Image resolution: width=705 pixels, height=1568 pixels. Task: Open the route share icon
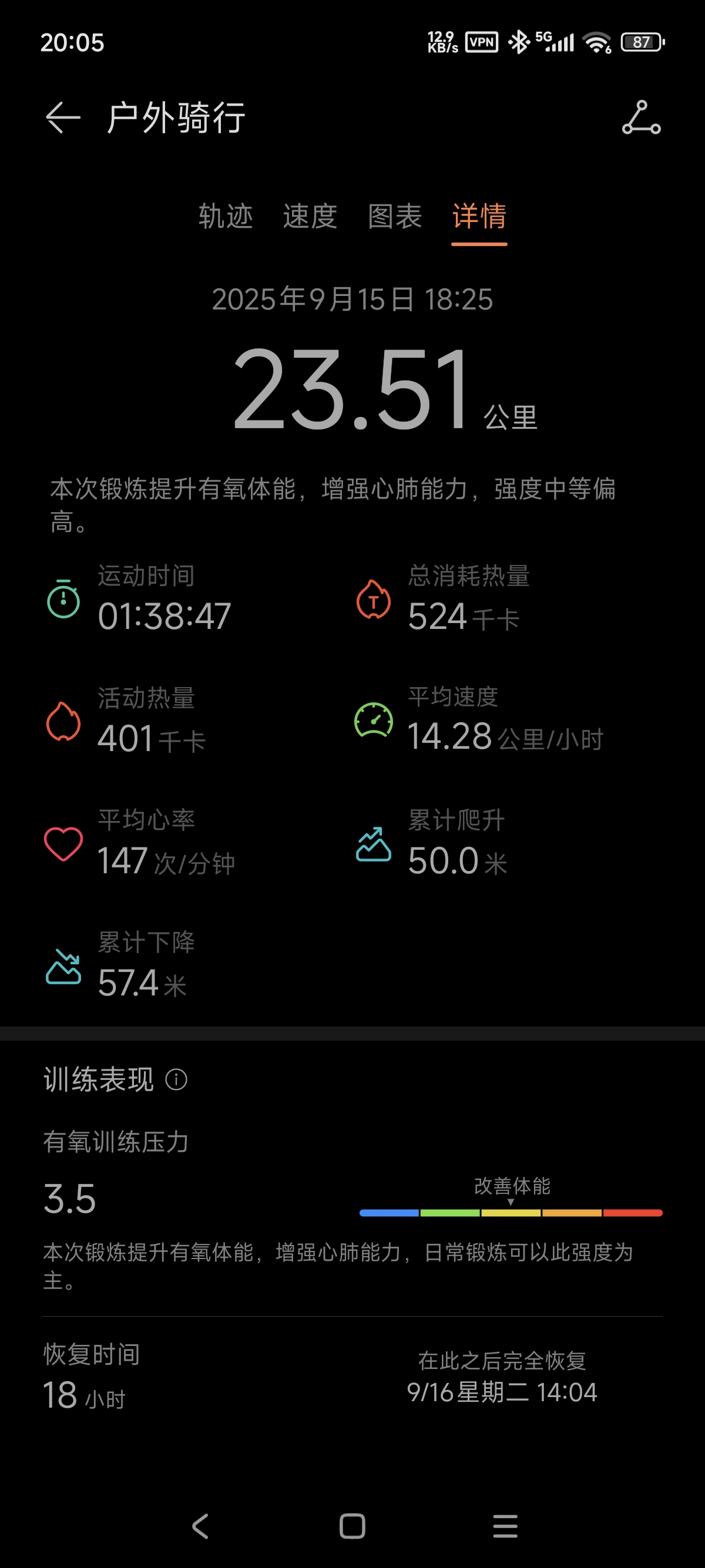[x=641, y=117]
